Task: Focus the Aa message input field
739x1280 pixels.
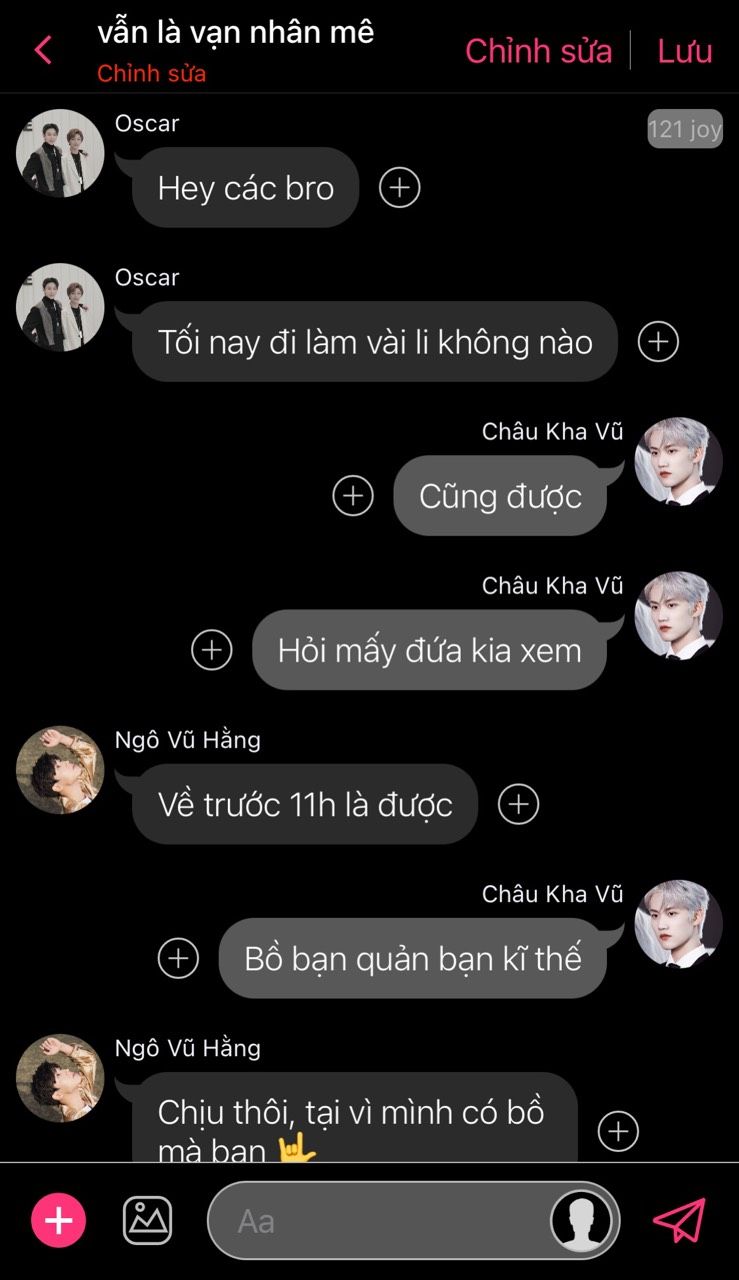Action: (380, 1221)
